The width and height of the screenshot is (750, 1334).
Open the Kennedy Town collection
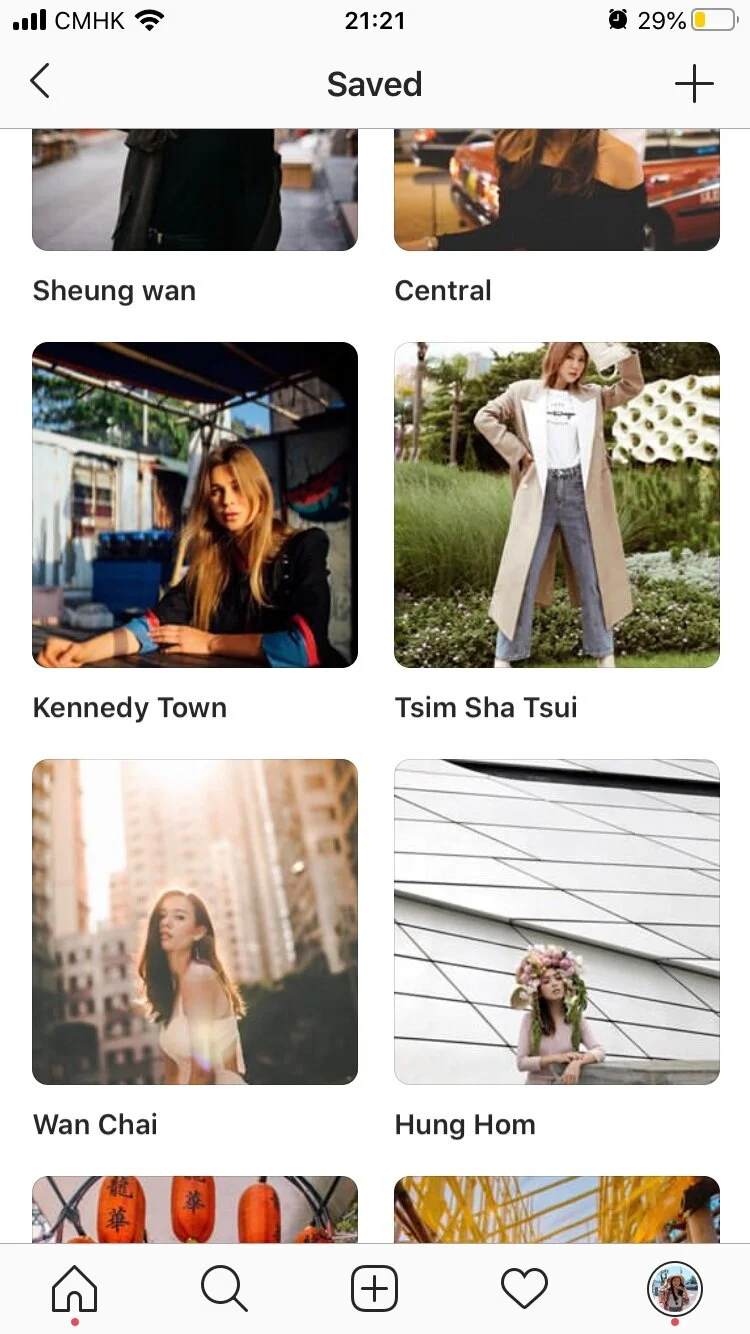point(195,505)
